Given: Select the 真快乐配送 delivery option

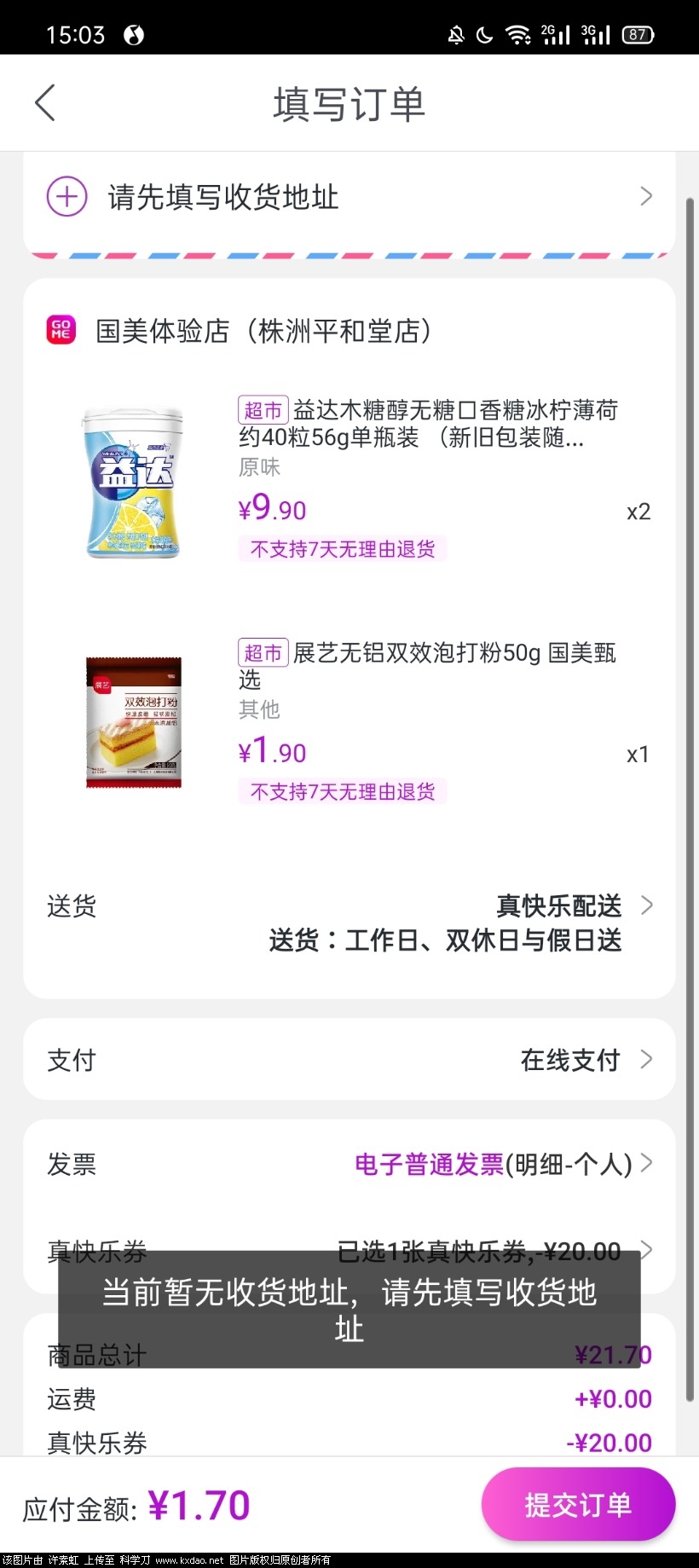Looking at the screenshot, I should (559, 906).
